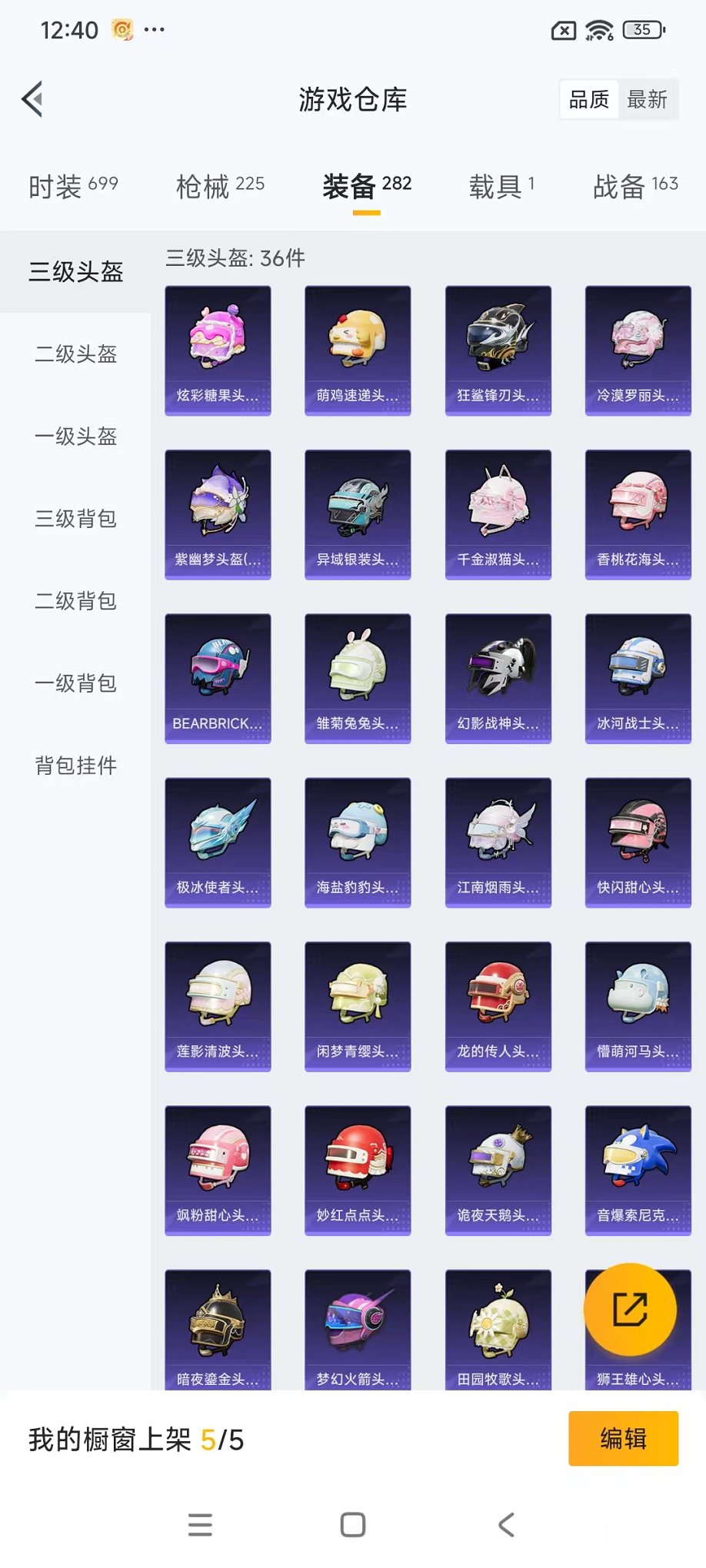Select 背包挂件 in the sidebar

[75, 766]
